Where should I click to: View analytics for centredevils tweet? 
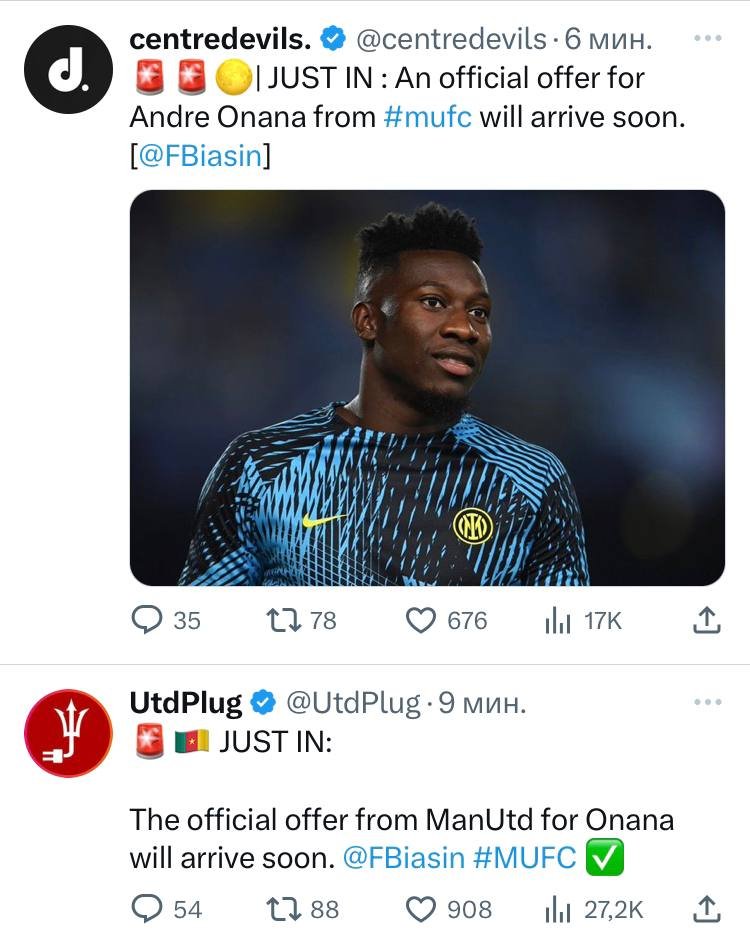(x=557, y=621)
